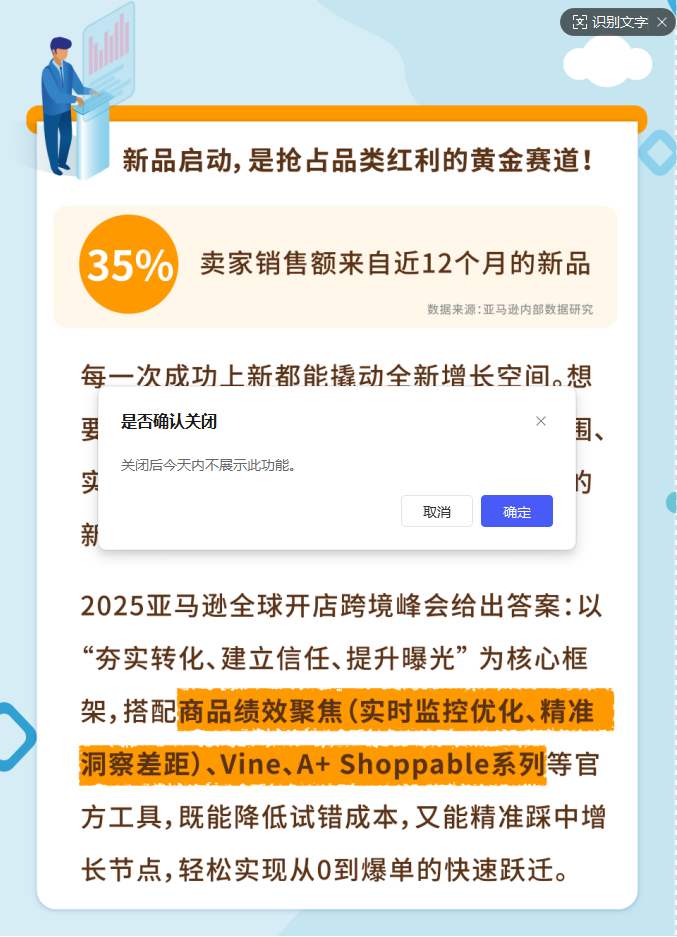Close the 识别文字 chip with its X
This screenshot has width=677, height=937.
tap(662, 22)
